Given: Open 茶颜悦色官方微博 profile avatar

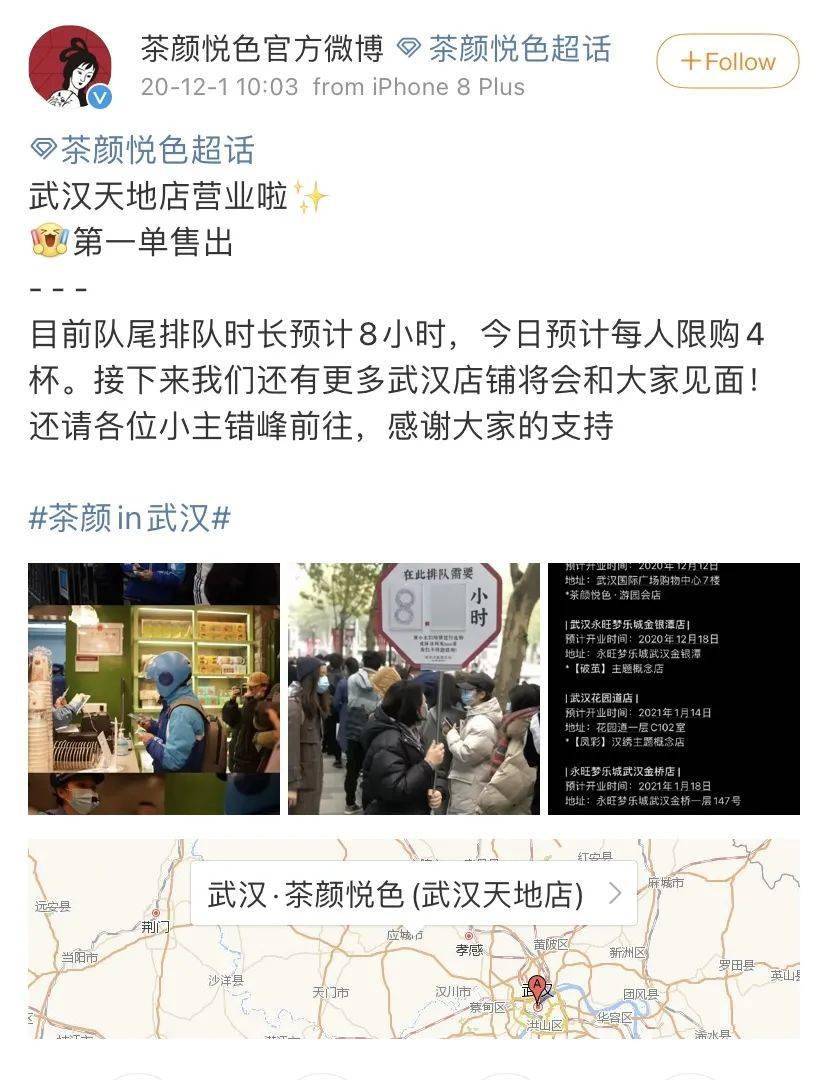Looking at the screenshot, I should (69, 66).
